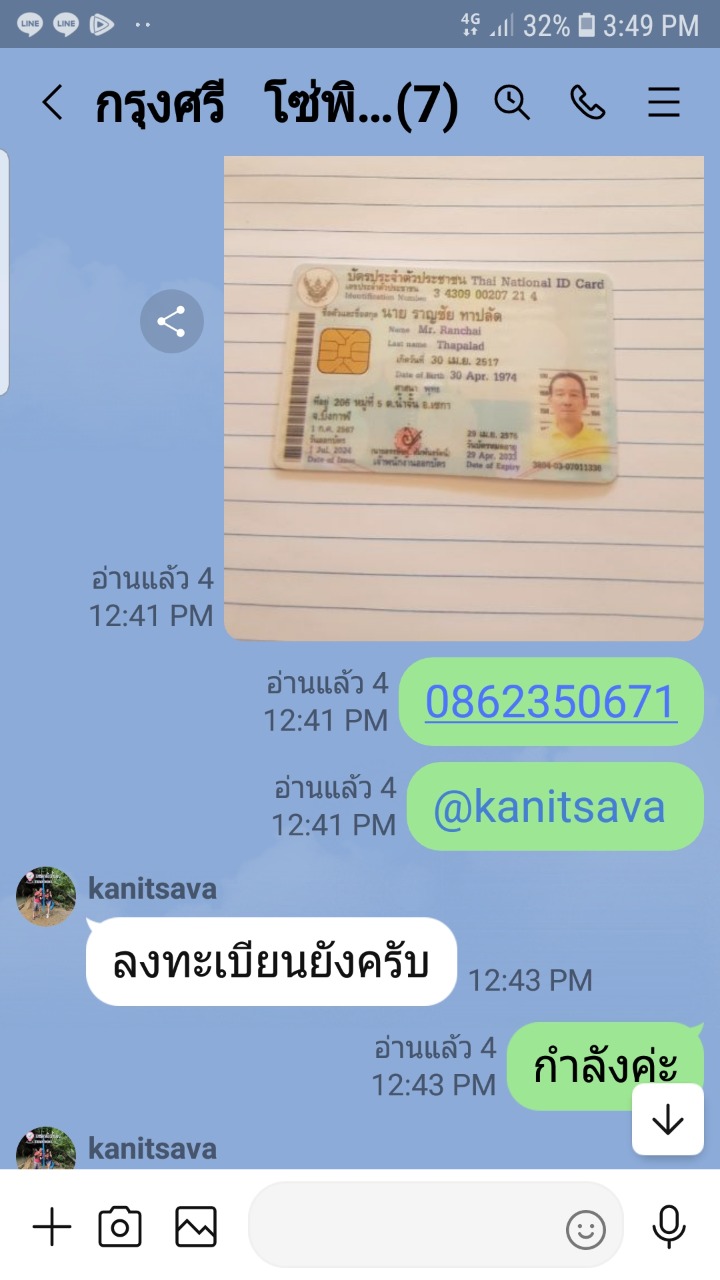Open the sent photo message

pyautogui.click(x=463, y=398)
